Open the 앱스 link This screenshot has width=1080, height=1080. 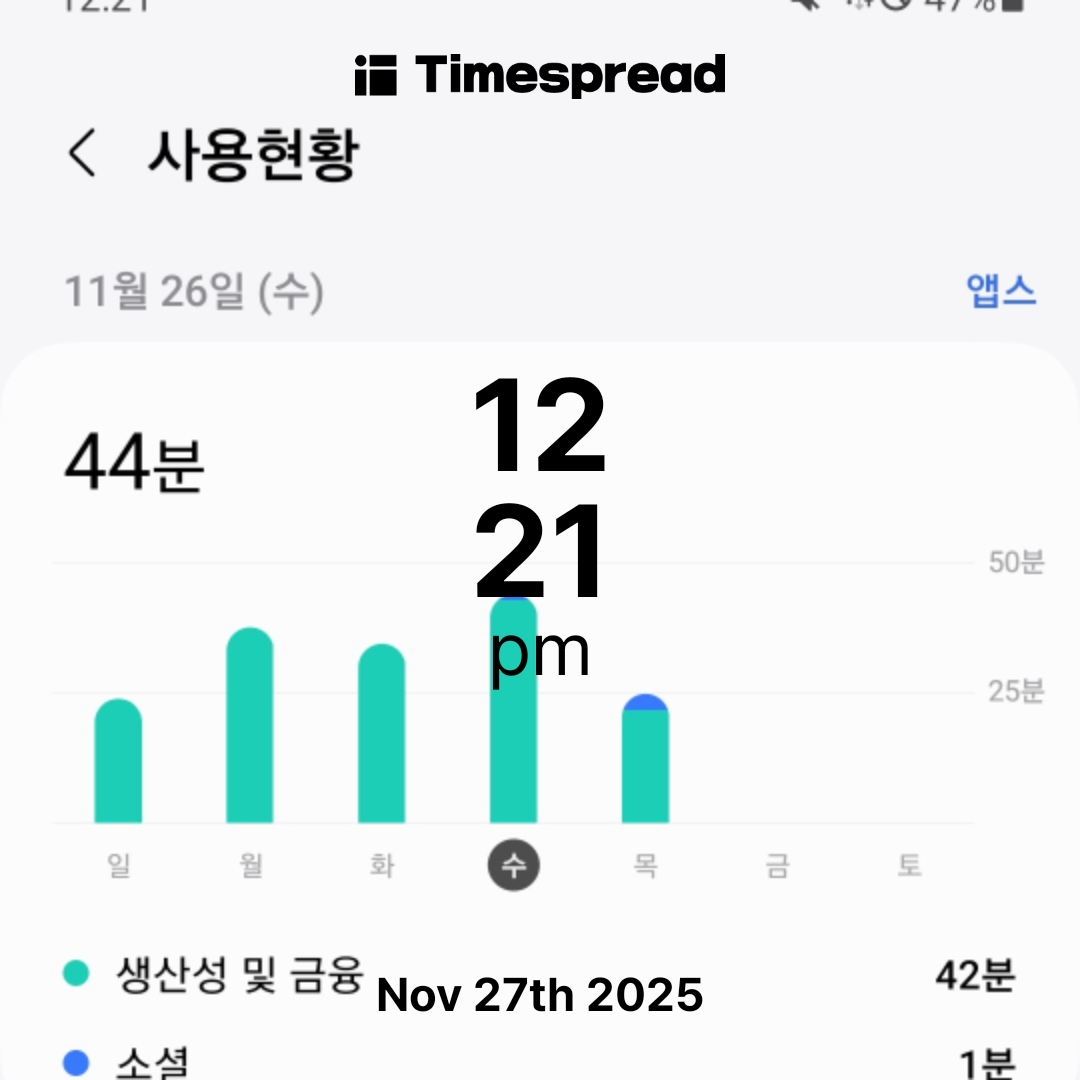pos(1001,291)
